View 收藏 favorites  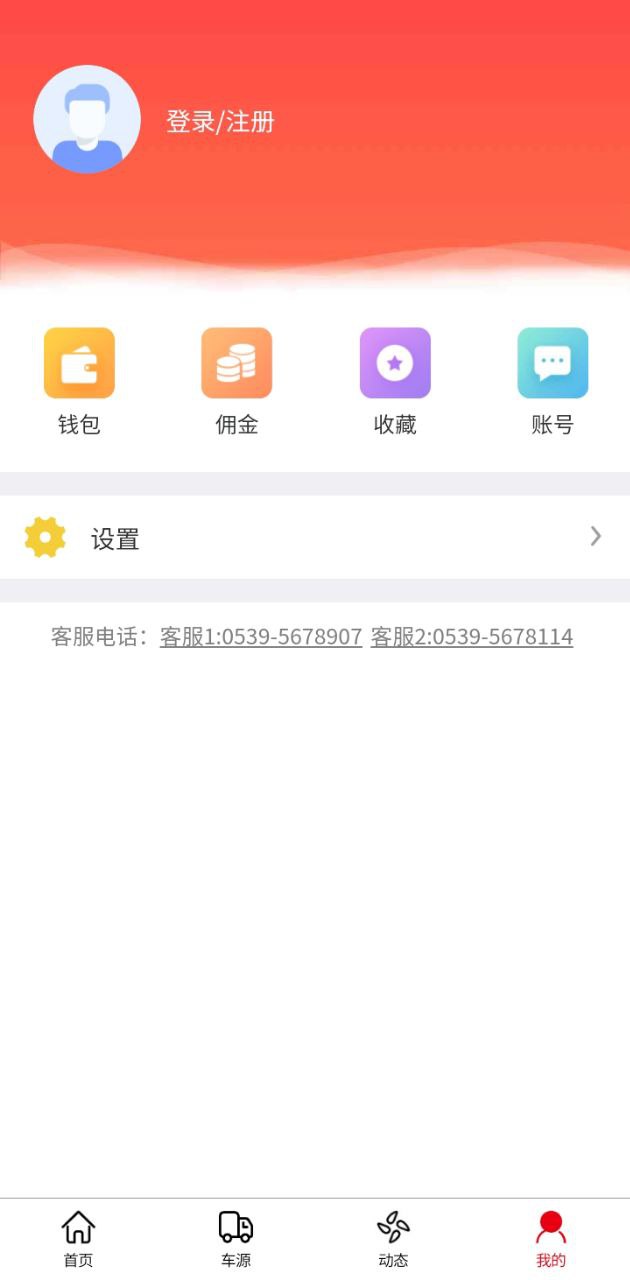click(395, 382)
